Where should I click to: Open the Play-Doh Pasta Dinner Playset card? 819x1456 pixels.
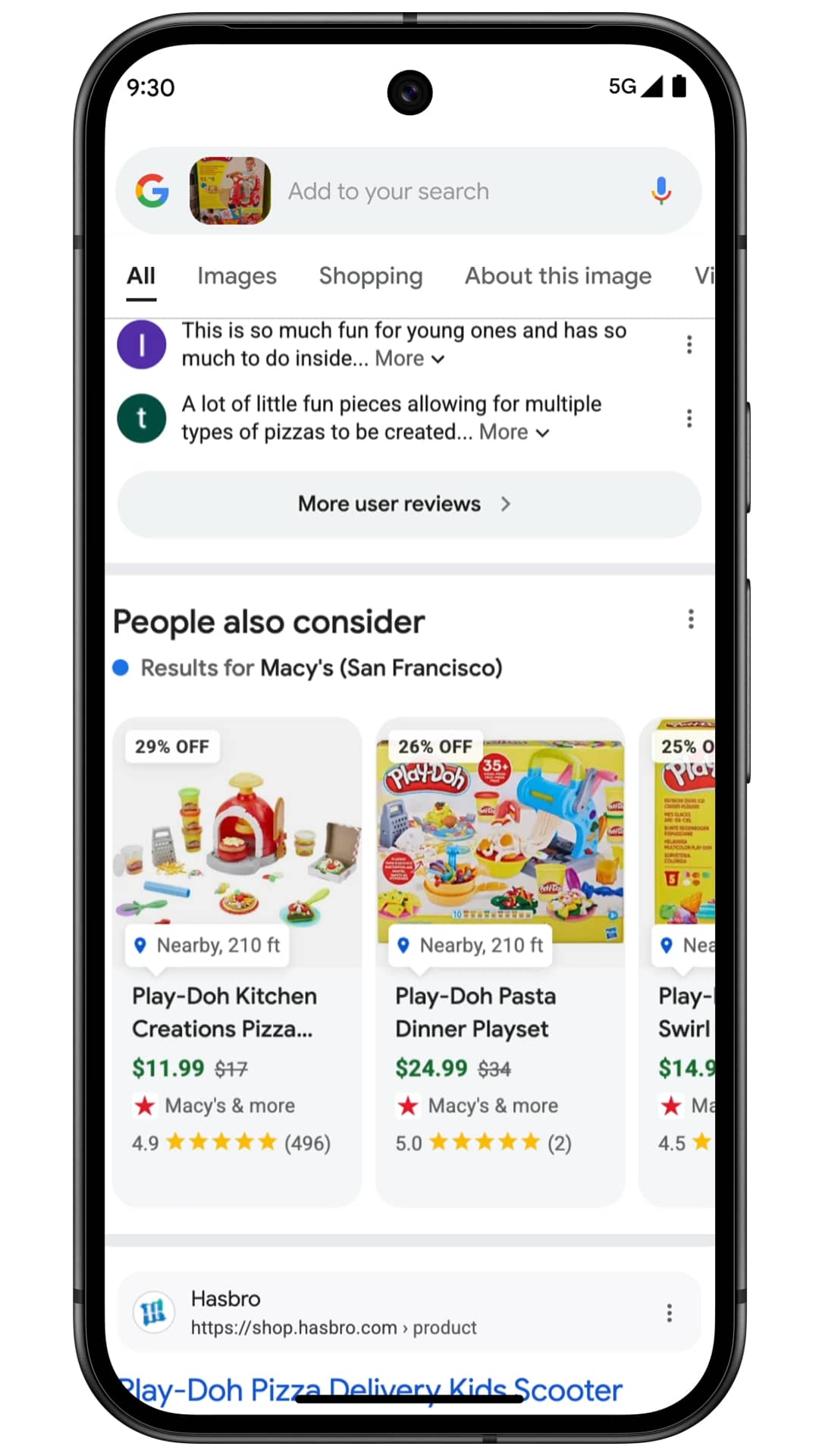[500, 962]
